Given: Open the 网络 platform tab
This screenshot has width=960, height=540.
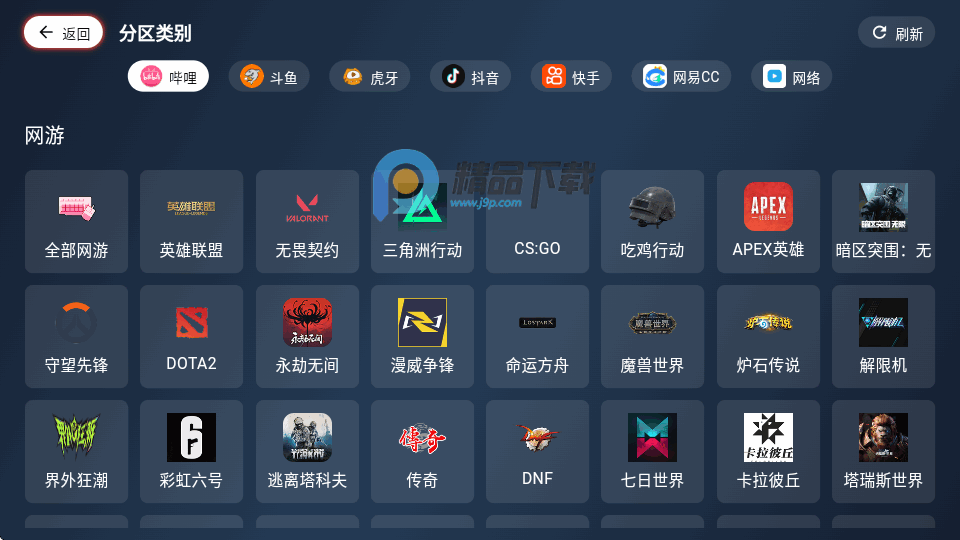Looking at the screenshot, I should point(791,77).
